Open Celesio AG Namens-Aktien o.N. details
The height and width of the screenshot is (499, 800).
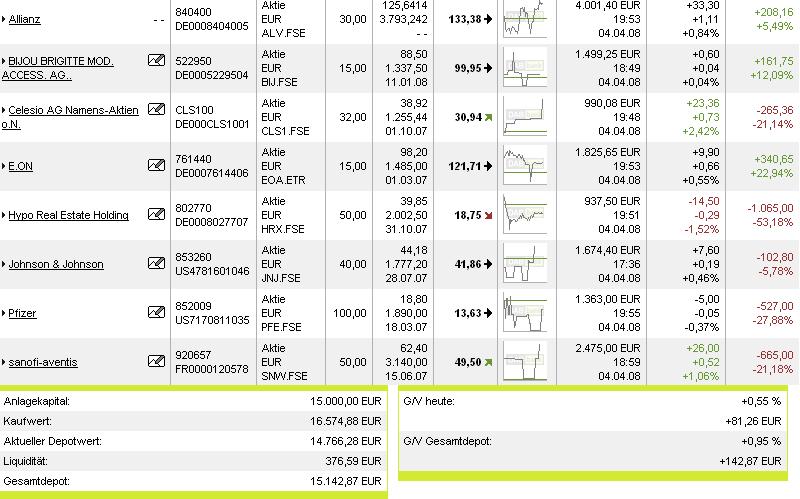coord(74,110)
